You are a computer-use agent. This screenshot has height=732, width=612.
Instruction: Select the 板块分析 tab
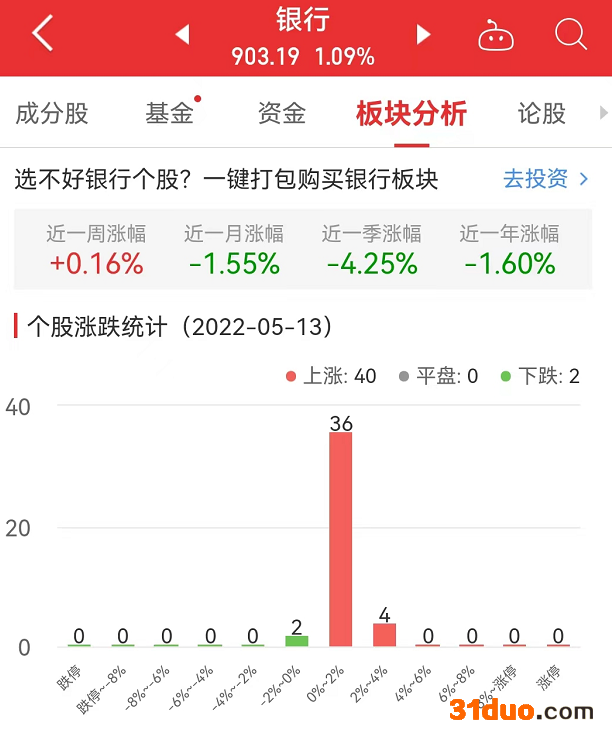(x=411, y=113)
